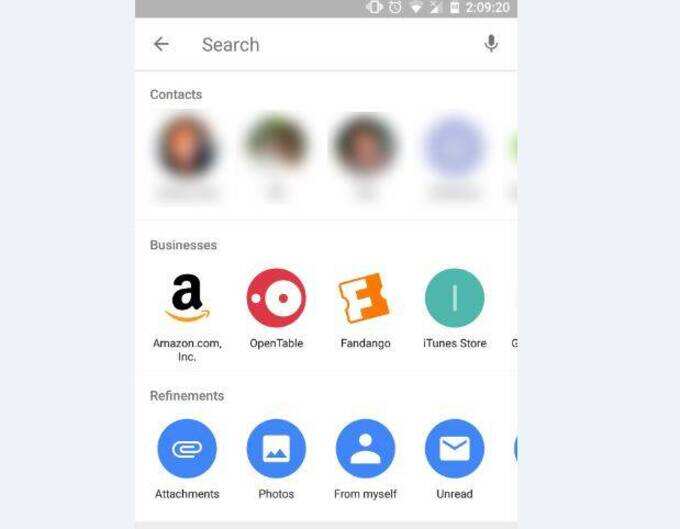This screenshot has height=529, width=680.
Task: Select the iTunes Store business
Action: tap(454, 299)
